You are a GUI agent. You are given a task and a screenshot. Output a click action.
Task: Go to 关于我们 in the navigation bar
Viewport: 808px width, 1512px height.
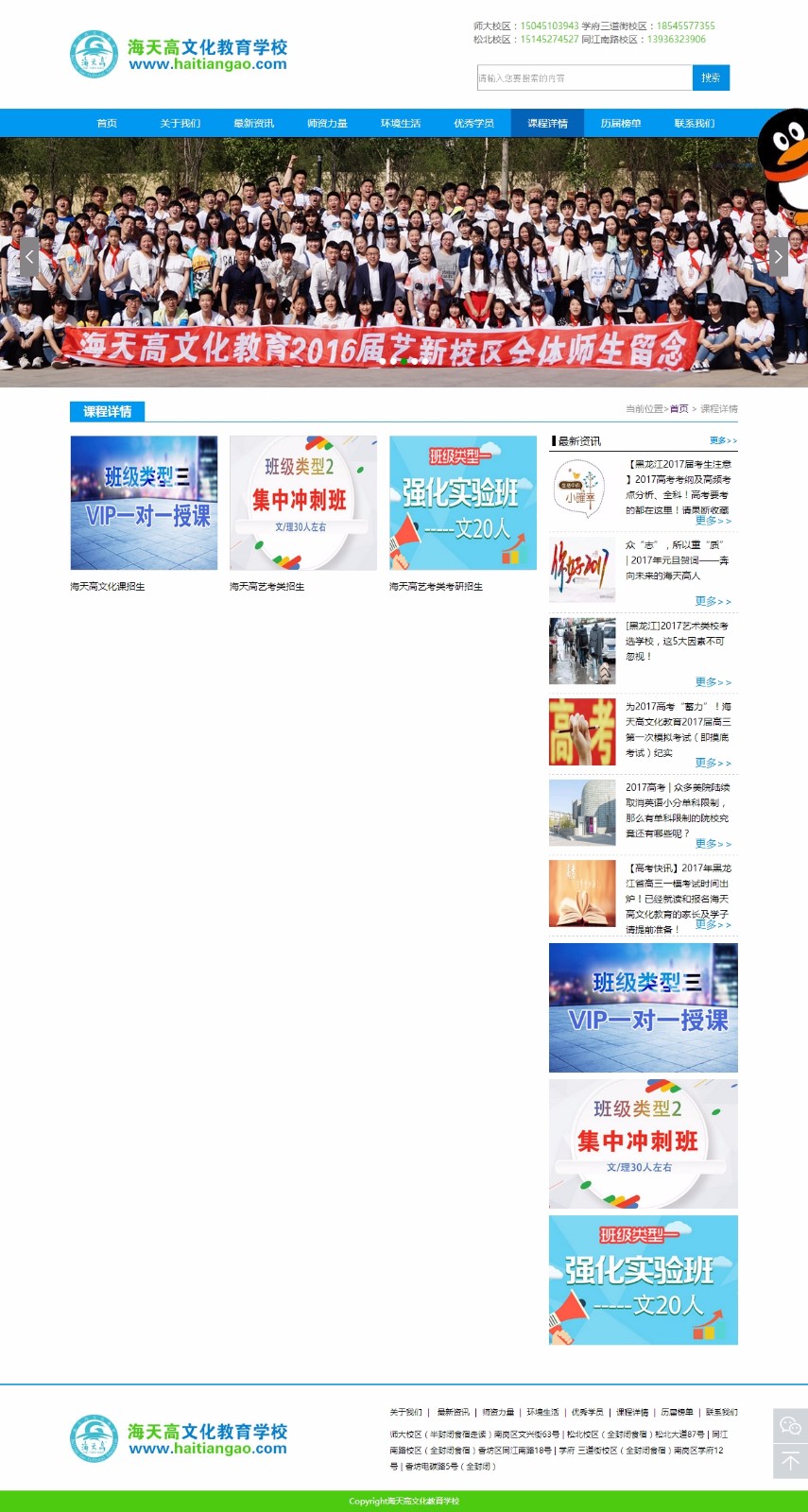coord(180,124)
